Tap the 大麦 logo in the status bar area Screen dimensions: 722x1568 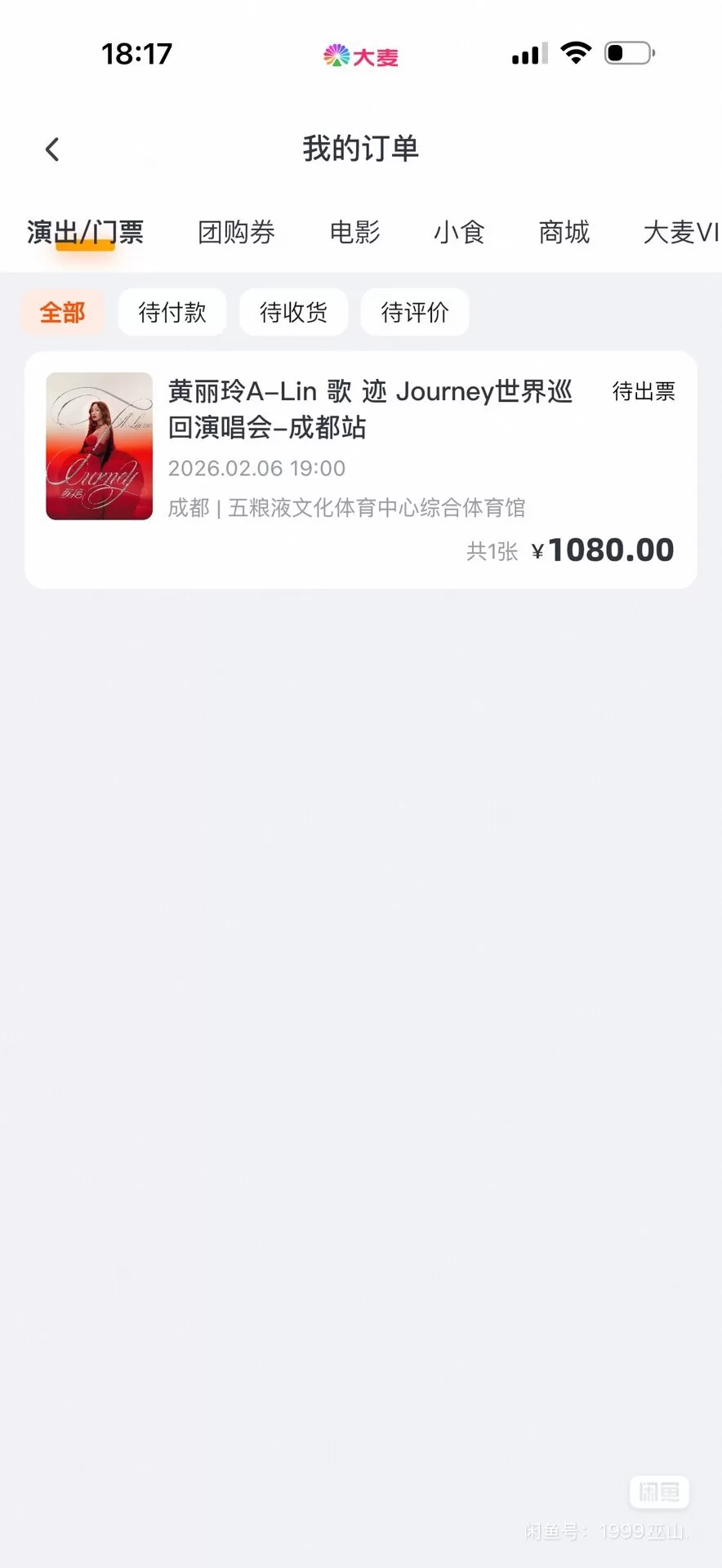[360, 54]
